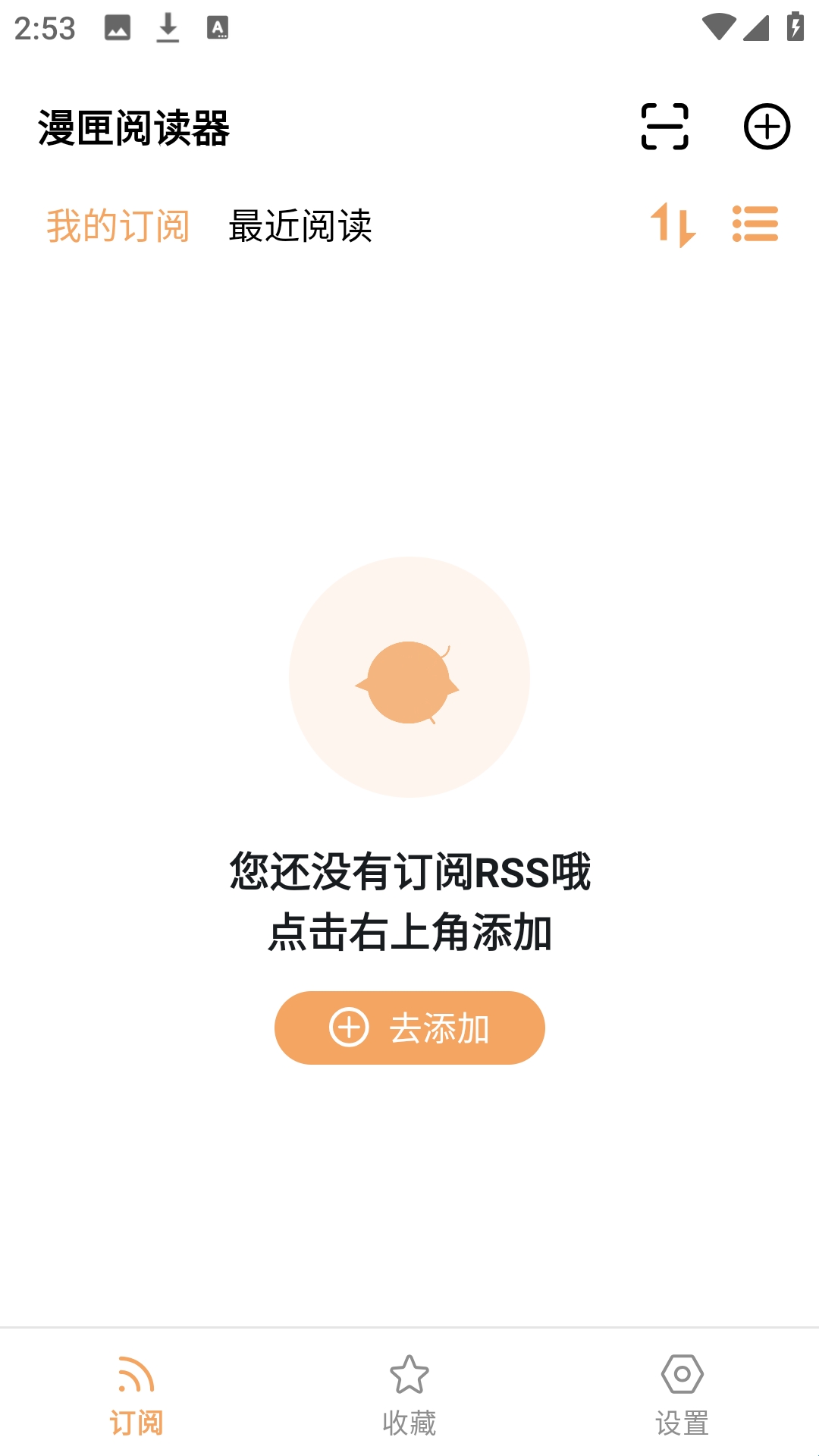Open the 设置 settings tab

coord(682,1395)
